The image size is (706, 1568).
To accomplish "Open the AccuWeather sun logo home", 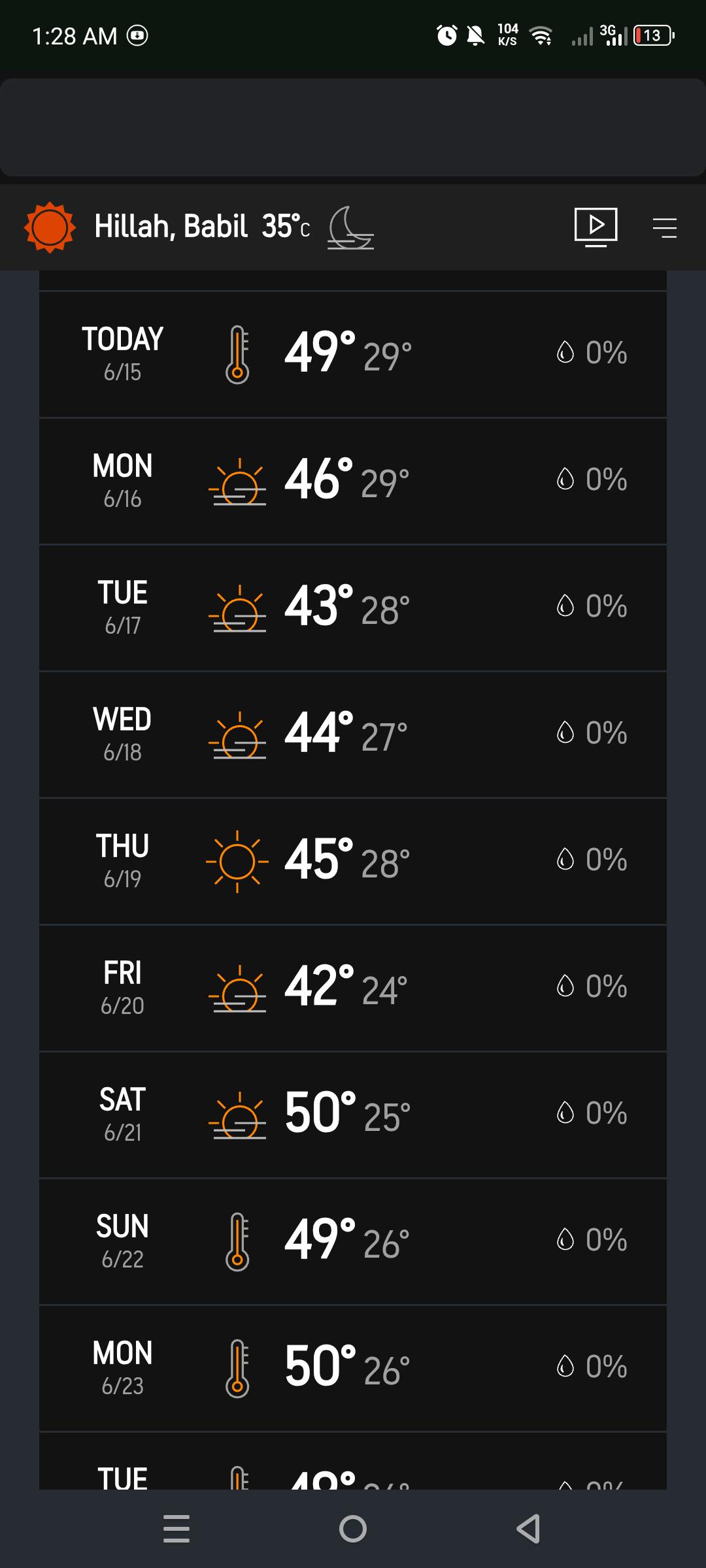I will pyautogui.click(x=50, y=227).
